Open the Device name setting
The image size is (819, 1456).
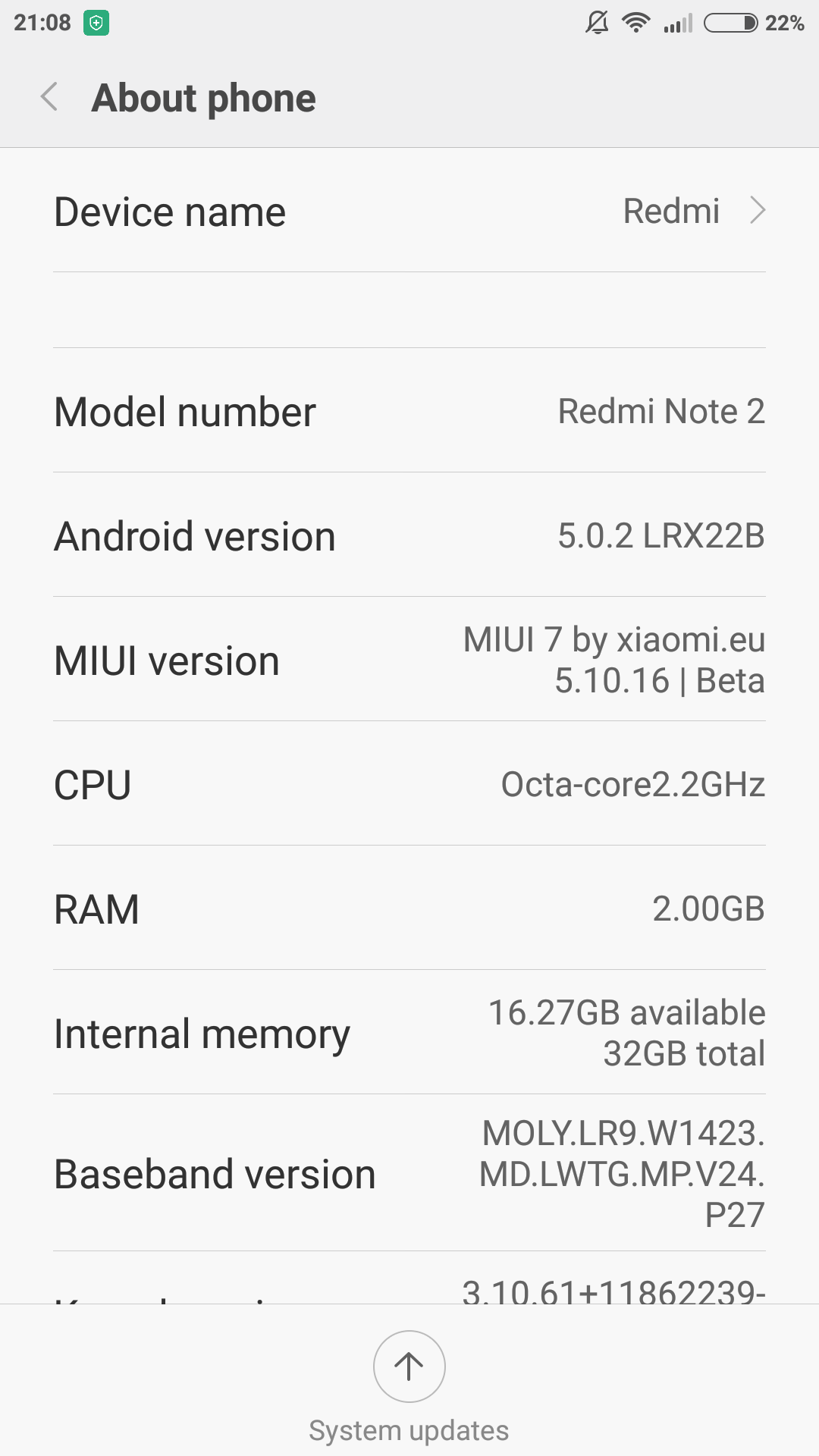point(409,211)
